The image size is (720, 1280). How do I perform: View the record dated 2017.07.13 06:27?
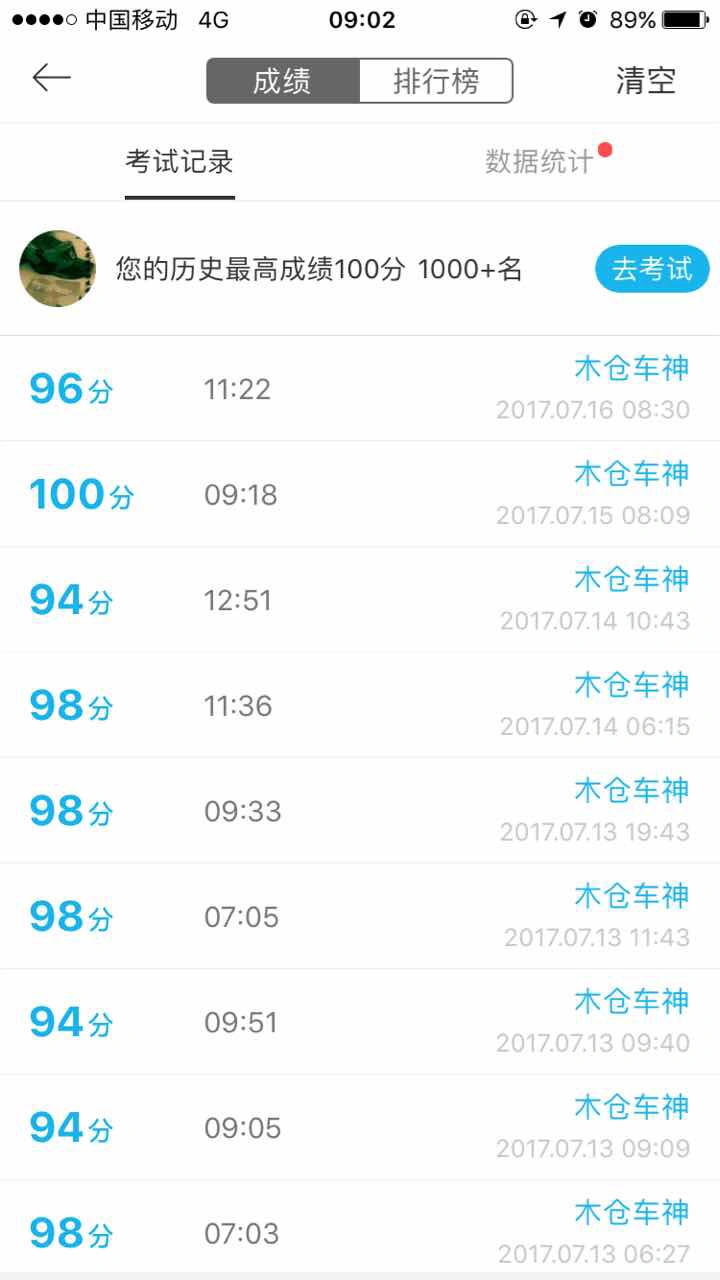(360, 1233)
